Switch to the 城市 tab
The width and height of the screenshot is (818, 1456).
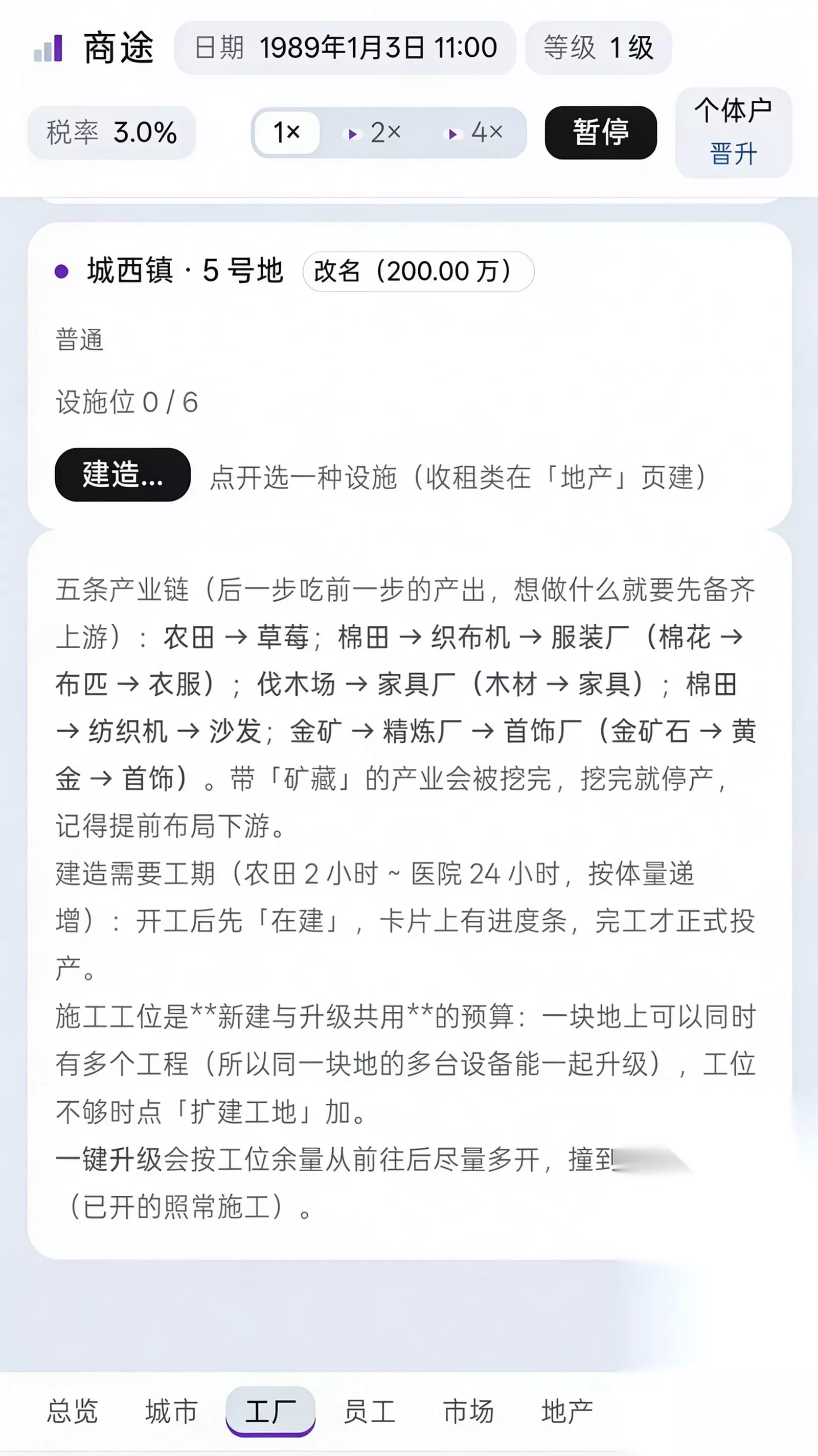(171, 1411)
